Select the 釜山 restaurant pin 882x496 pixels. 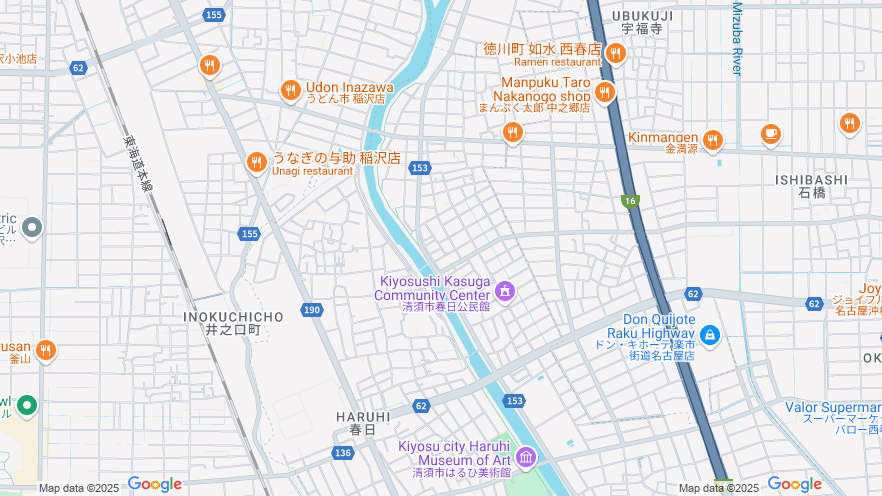point(45,350)
